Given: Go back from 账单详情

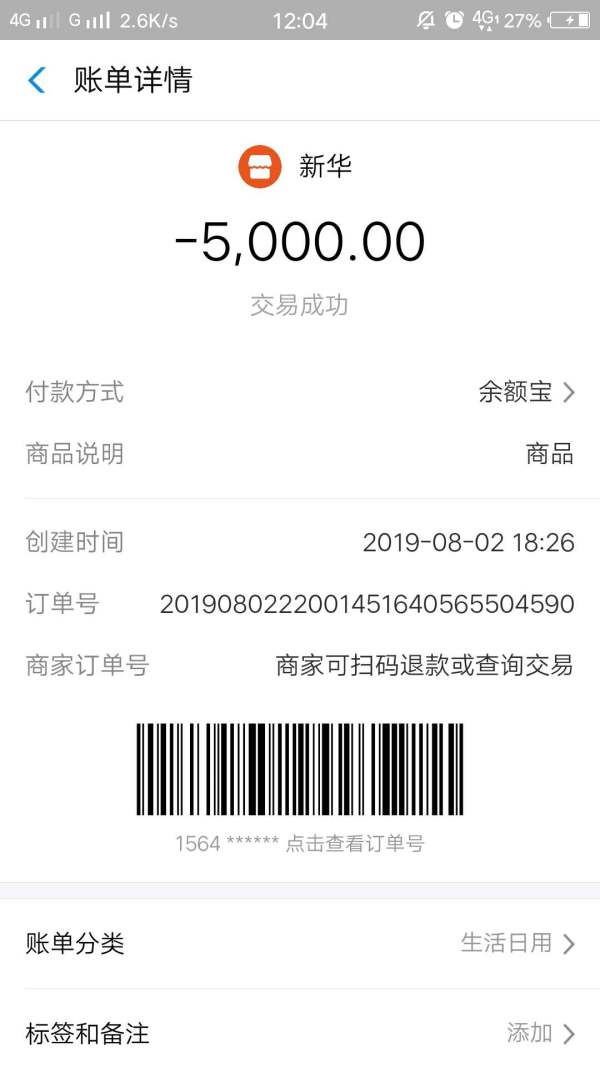Looking at the screenshot, I should point(37,80).
